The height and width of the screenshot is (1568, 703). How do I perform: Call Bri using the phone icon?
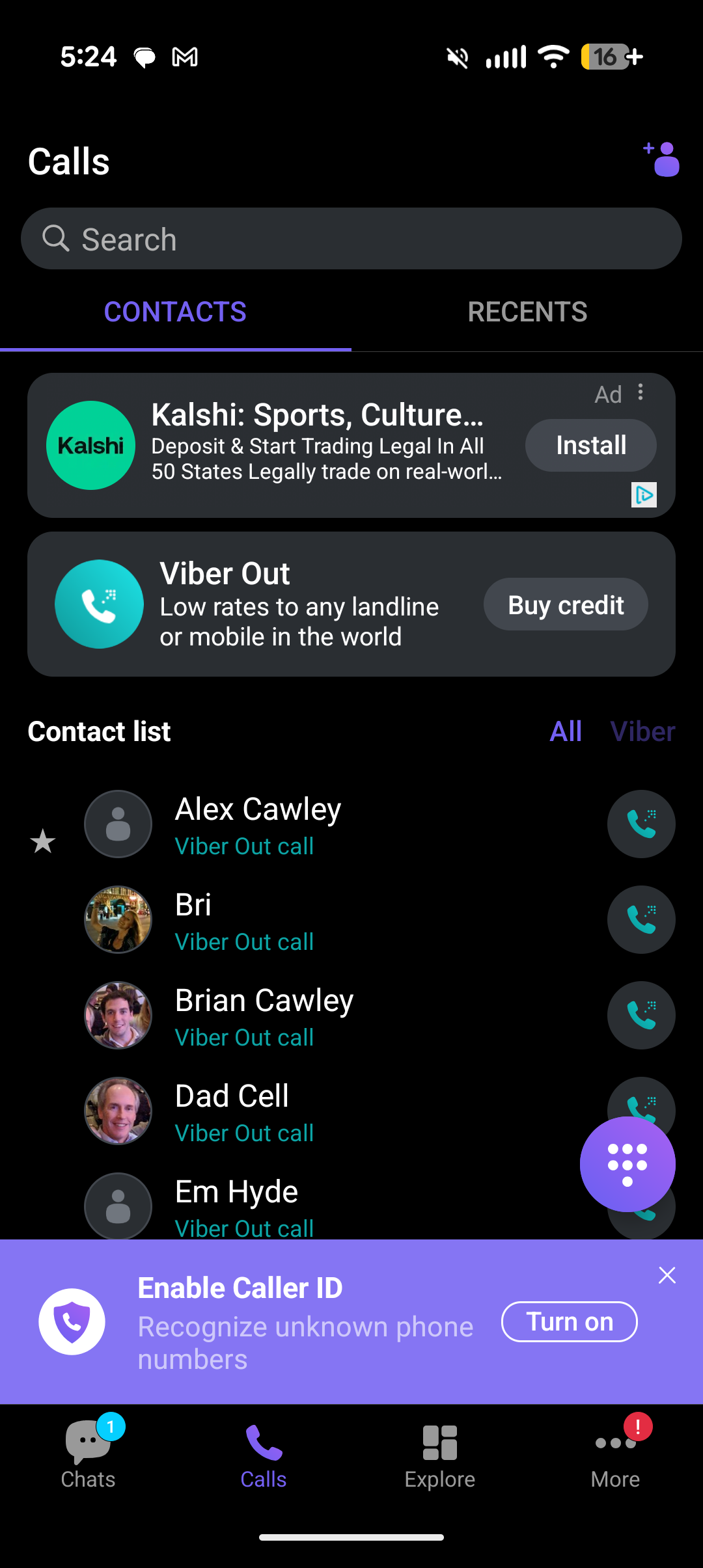tap(641, 919)
